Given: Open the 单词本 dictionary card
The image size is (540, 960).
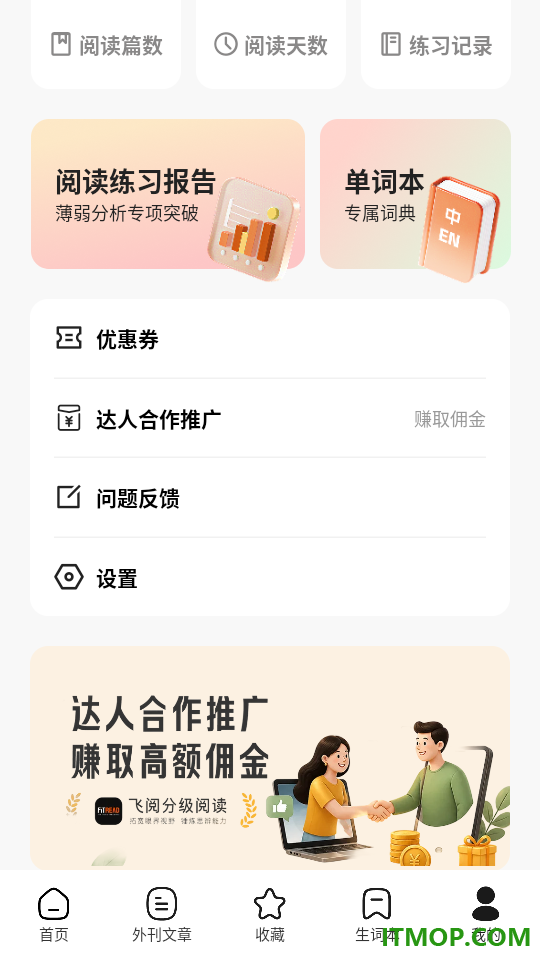Looking at the screenshot, I should coord(416,194).
